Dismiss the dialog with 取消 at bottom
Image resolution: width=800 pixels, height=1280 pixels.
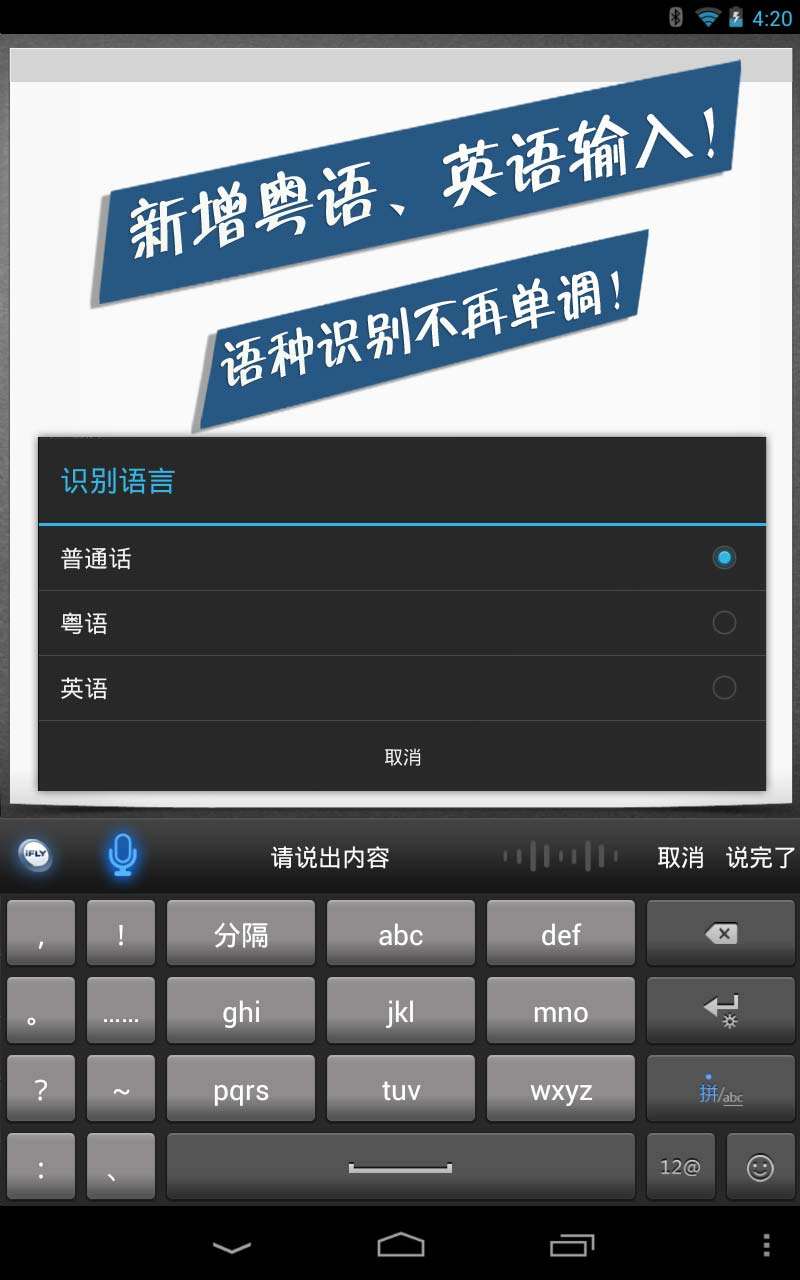pyautogui.click(x=402, y=757)
